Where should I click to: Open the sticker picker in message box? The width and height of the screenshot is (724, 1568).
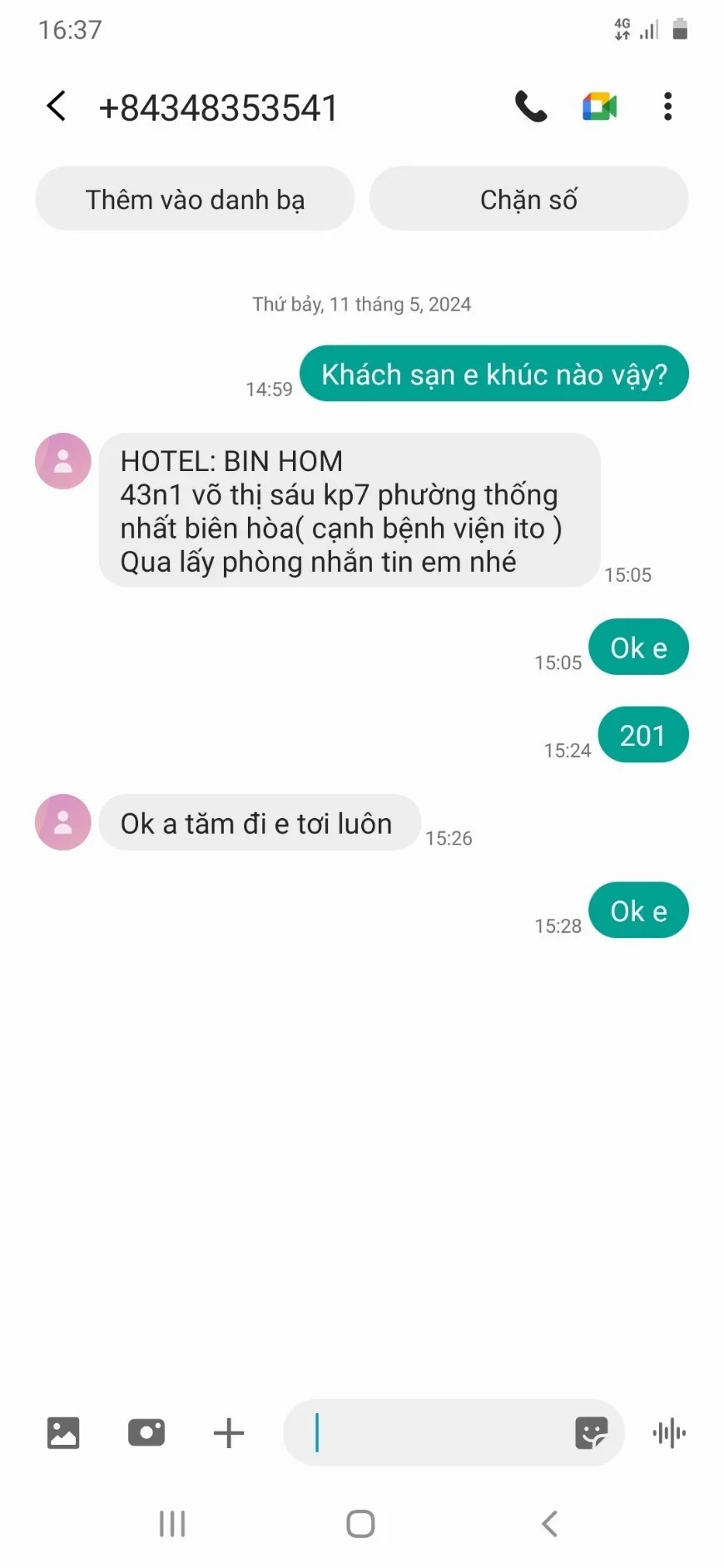[x=591, y=1432]
